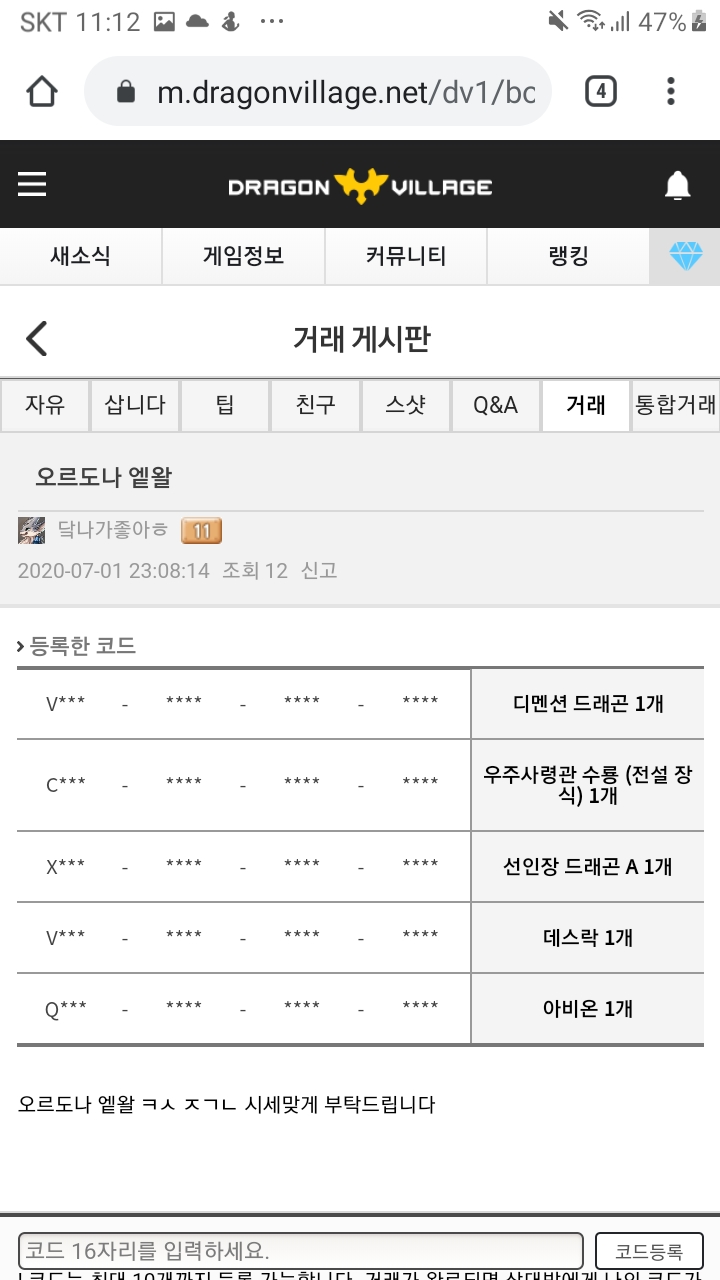This screenshot has height=1280, width=720.
Task: Switch to the 자유 board tab
Action: pos(45,405)
